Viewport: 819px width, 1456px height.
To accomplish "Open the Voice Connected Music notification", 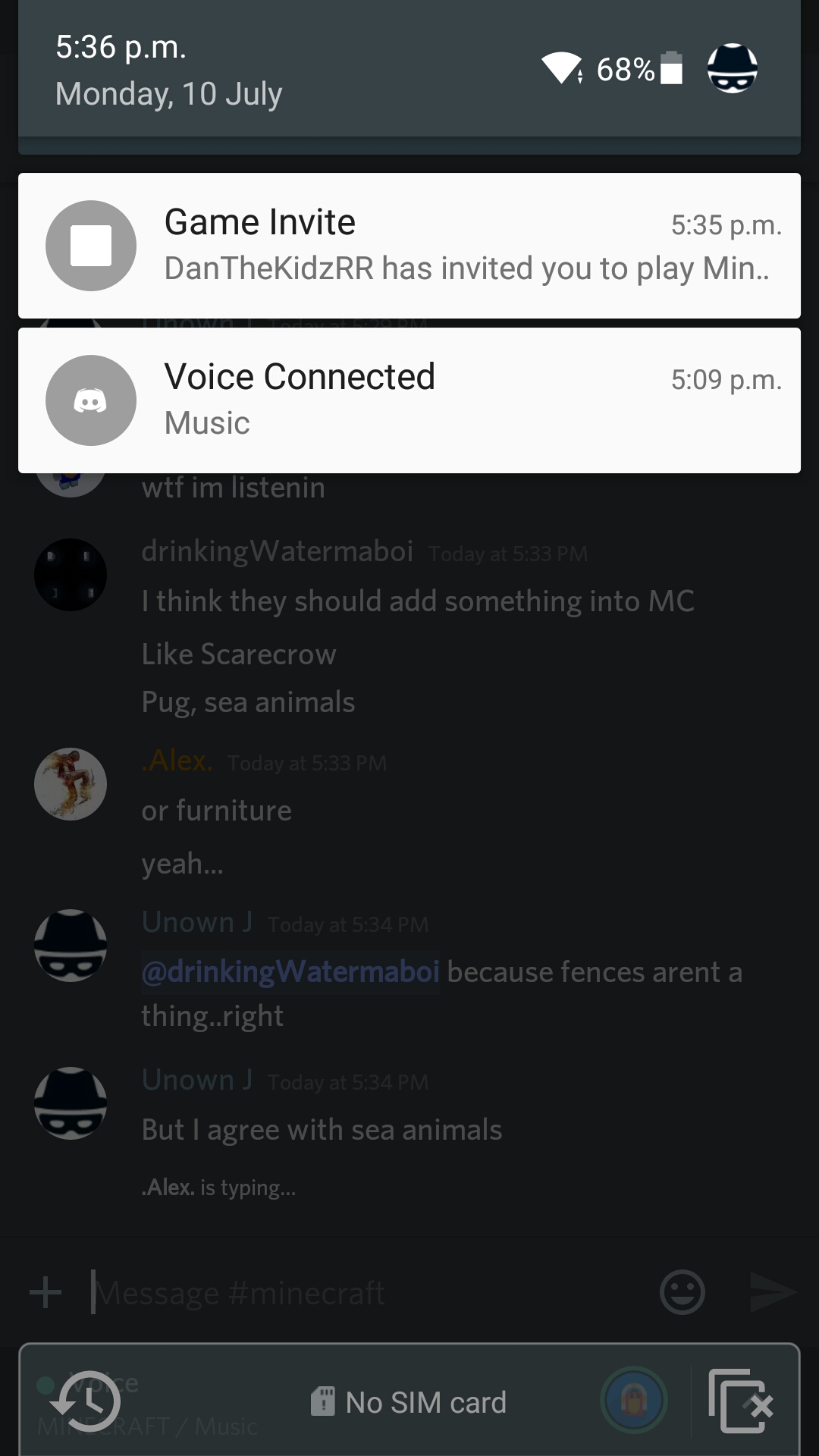I will click(x=409, y=400).
